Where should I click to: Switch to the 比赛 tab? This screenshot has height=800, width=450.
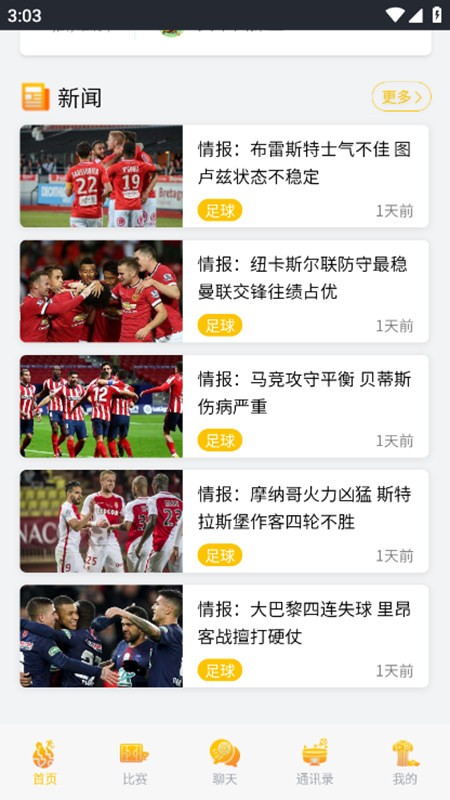(135, 762)
